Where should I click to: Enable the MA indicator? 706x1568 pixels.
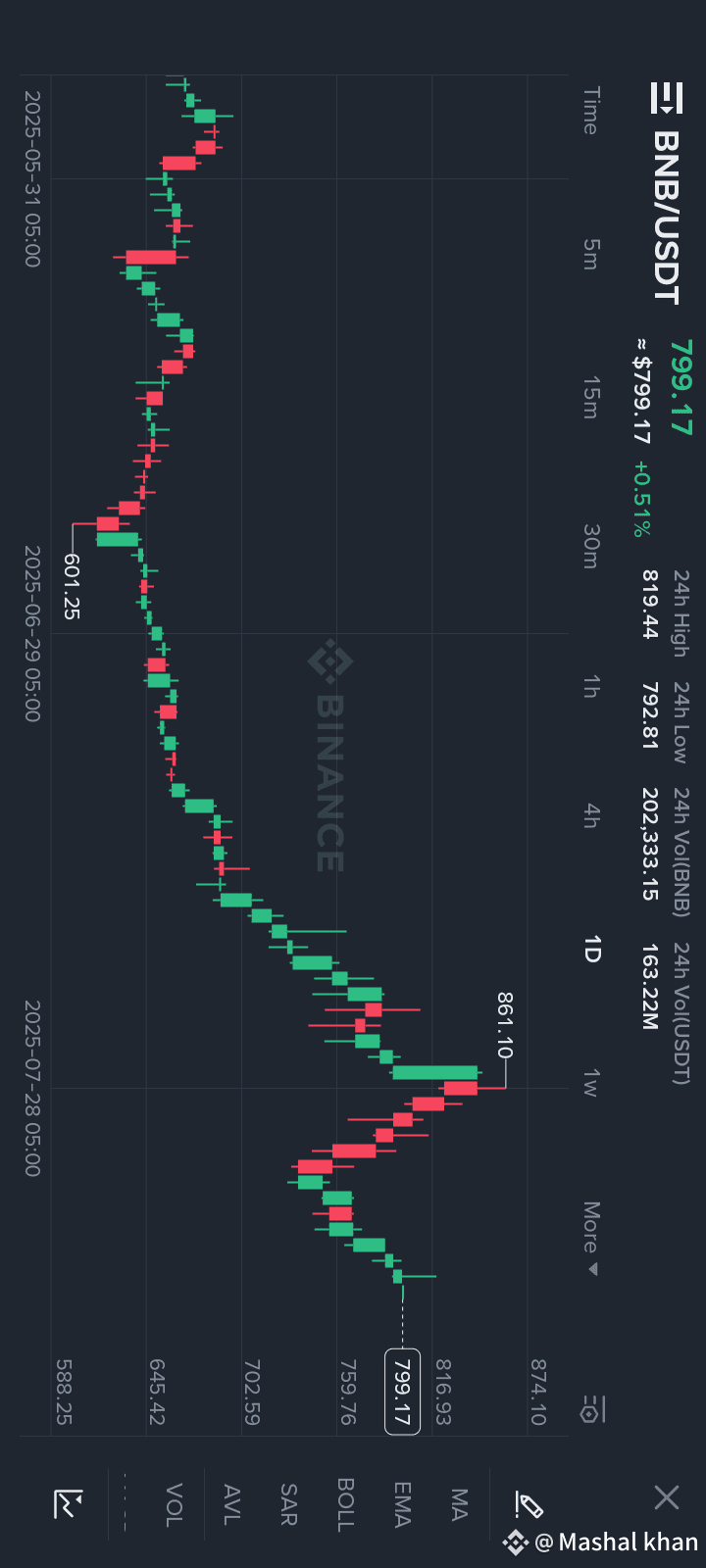coord(458,1504)
